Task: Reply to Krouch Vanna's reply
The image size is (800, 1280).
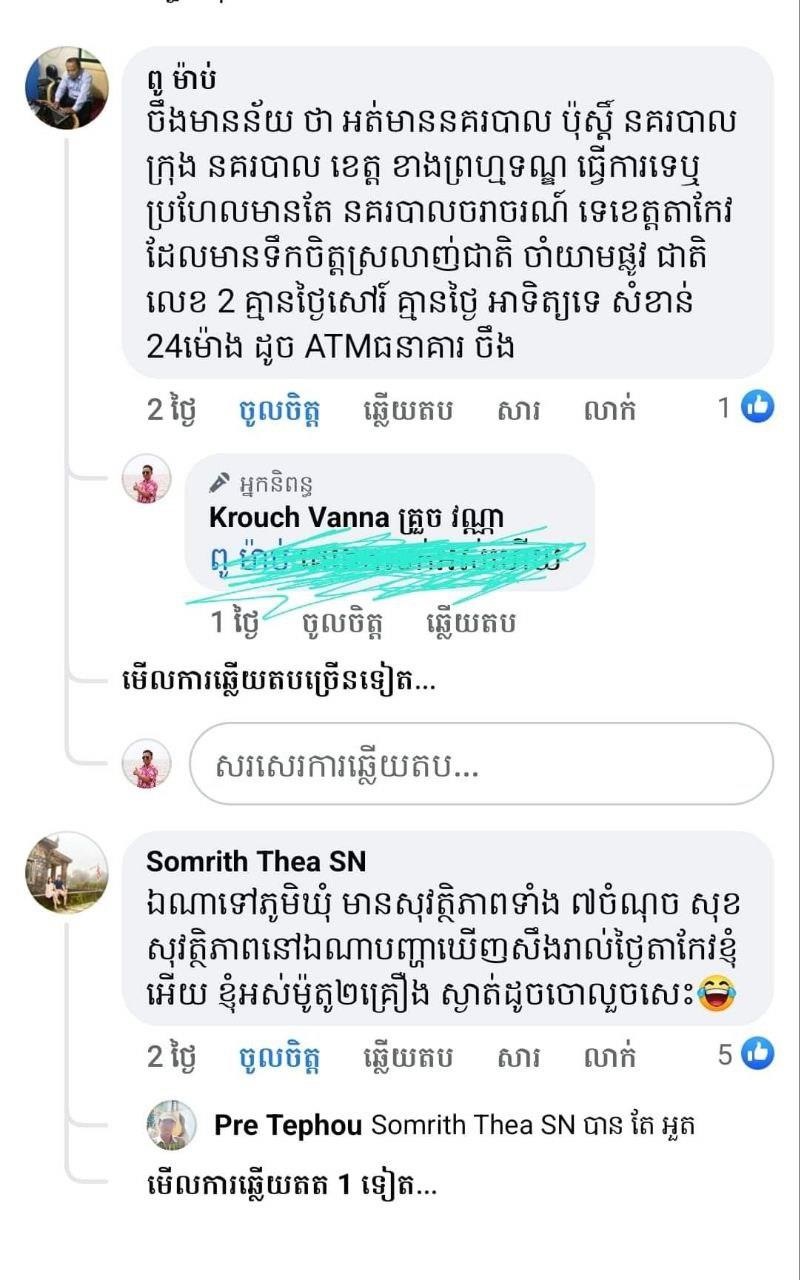Action: 471,623
